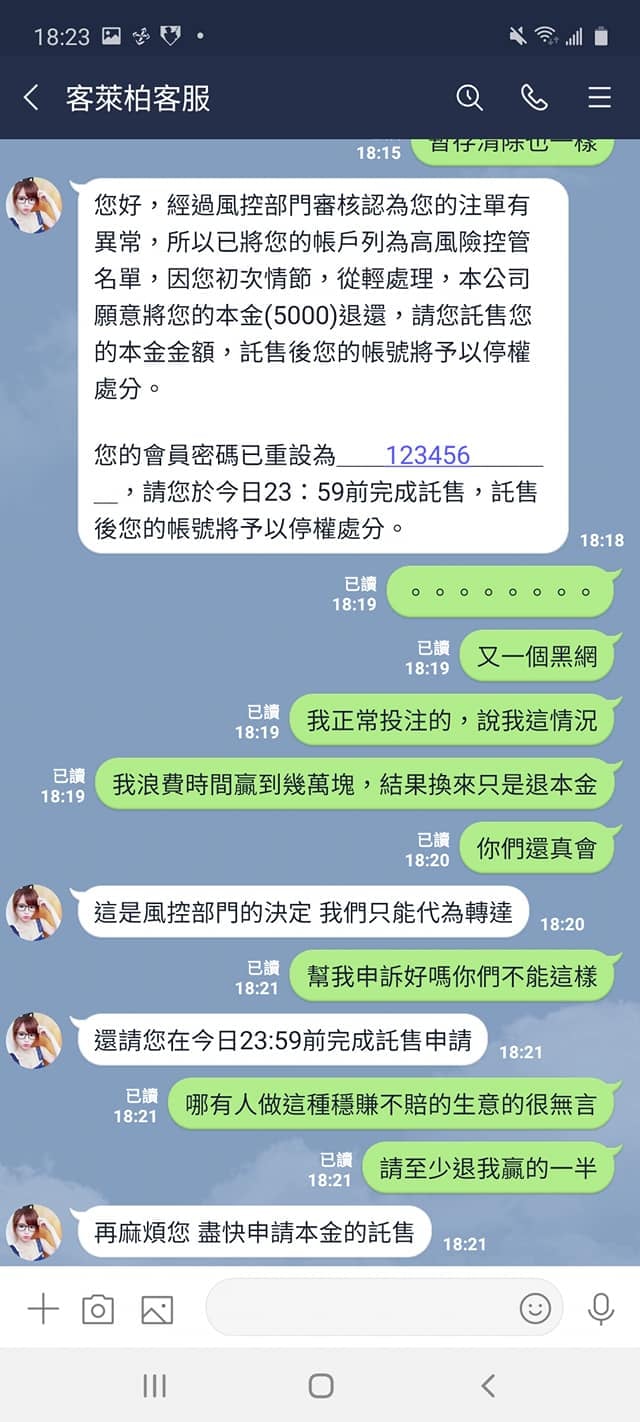
Task: Open the chat menu (three lines)
Action: coord(599,97)
